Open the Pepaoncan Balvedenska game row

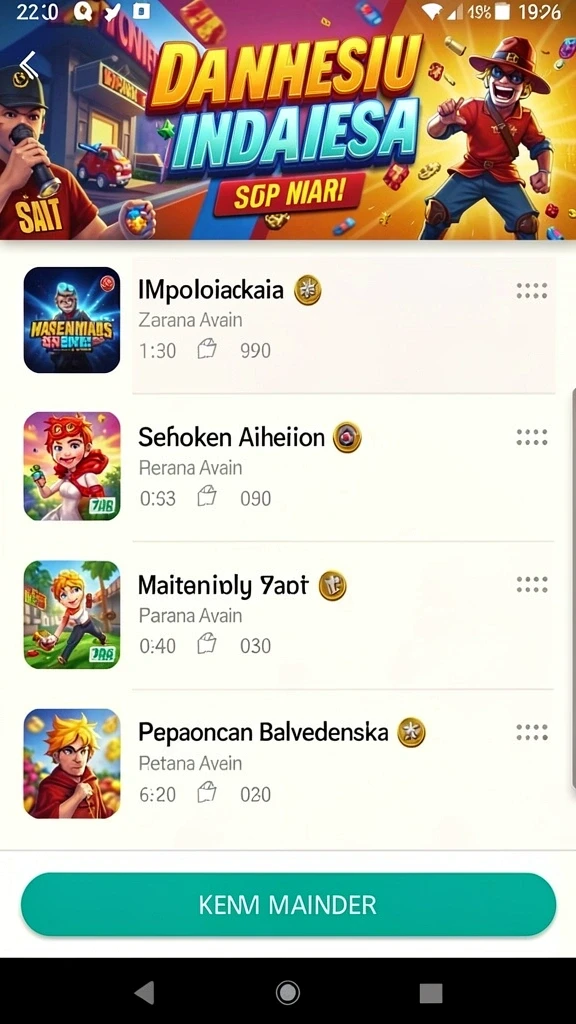[288, 763]
